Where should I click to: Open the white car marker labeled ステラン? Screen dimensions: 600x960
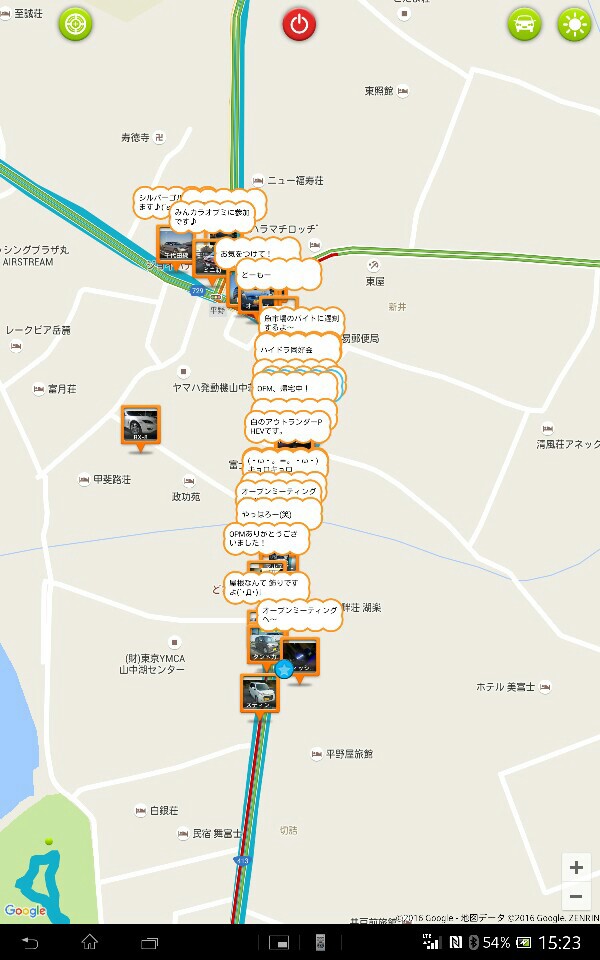click(258, 693)
